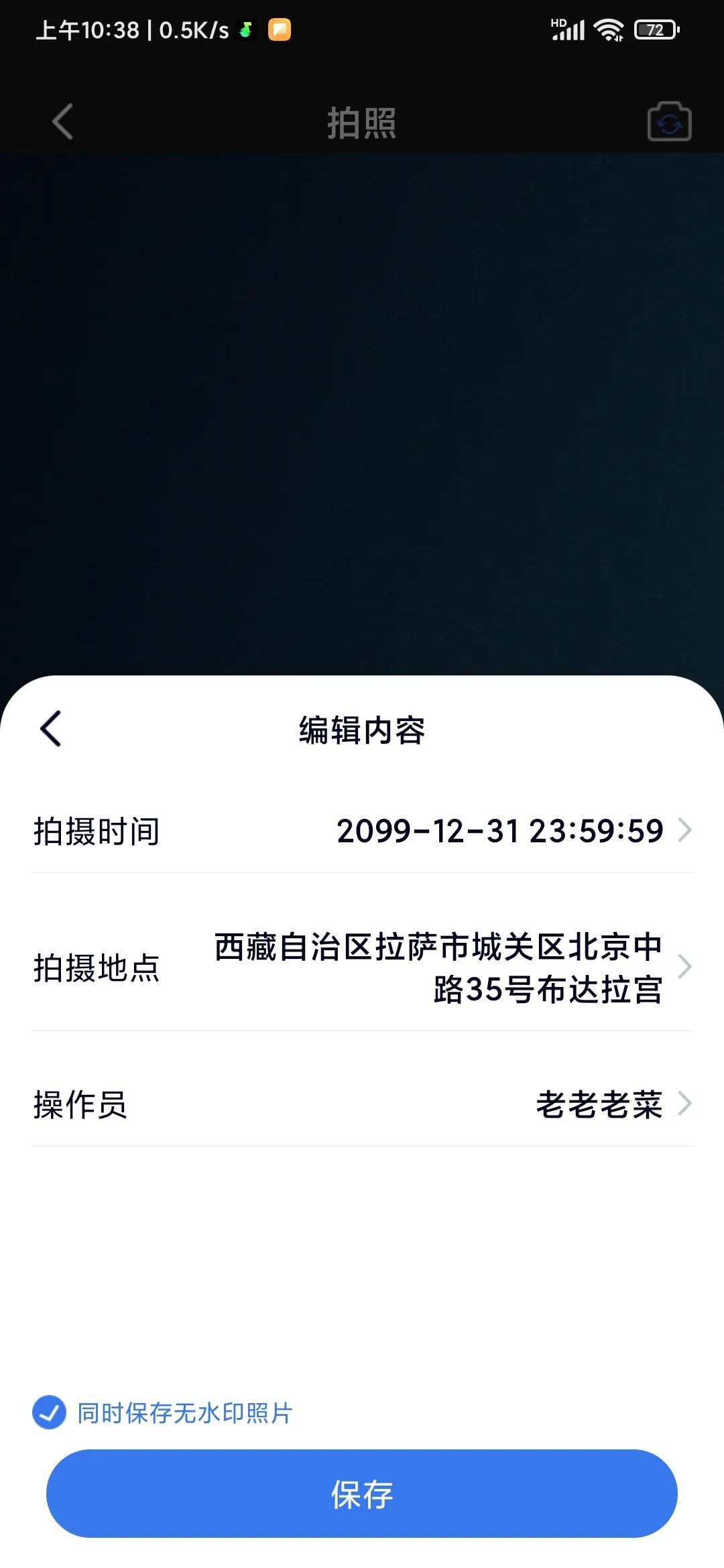The image size is (724, 1568).
Task: Tap the back arrow beside the 拍照 title
Action: 62,122
